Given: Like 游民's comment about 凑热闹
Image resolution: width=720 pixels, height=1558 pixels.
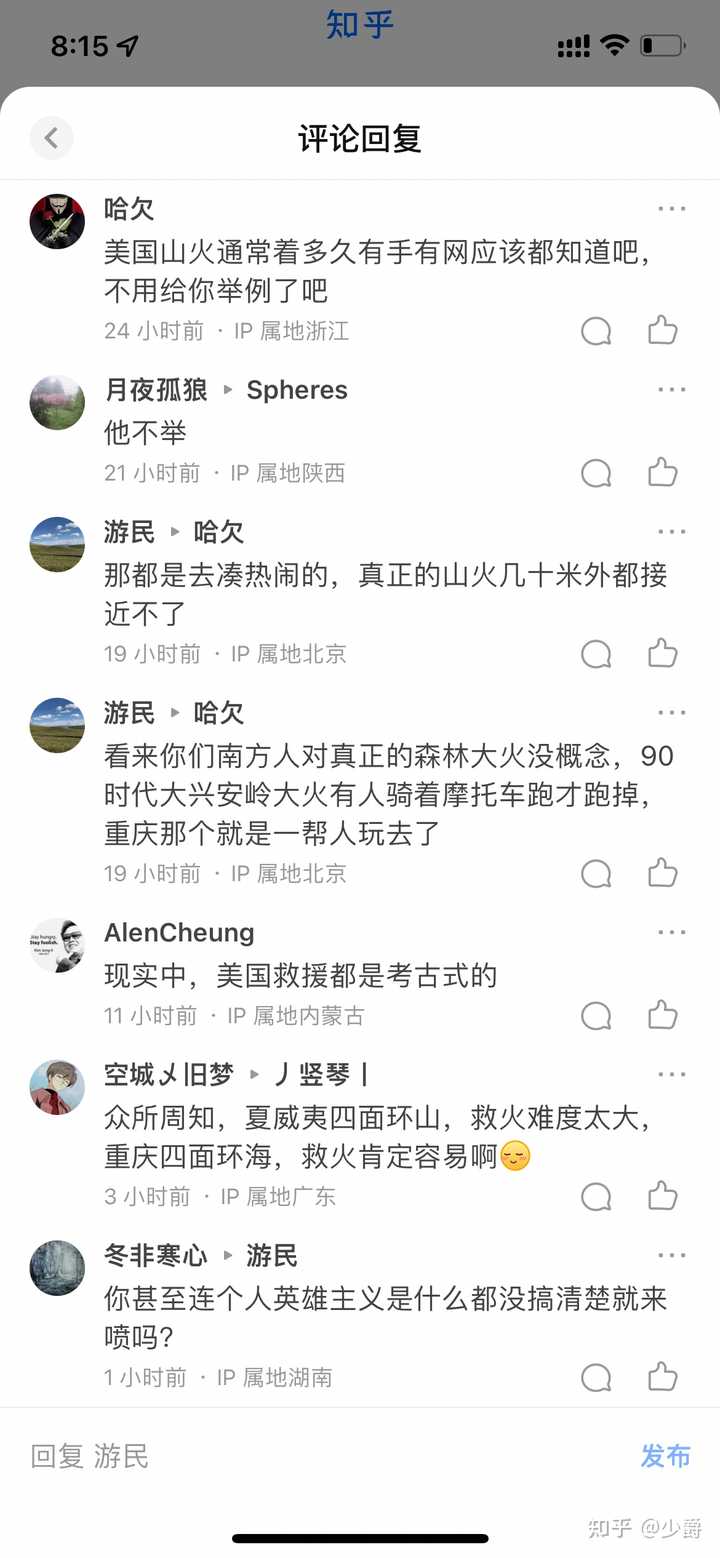Looking at the screenshot, I should coord(662,653).
